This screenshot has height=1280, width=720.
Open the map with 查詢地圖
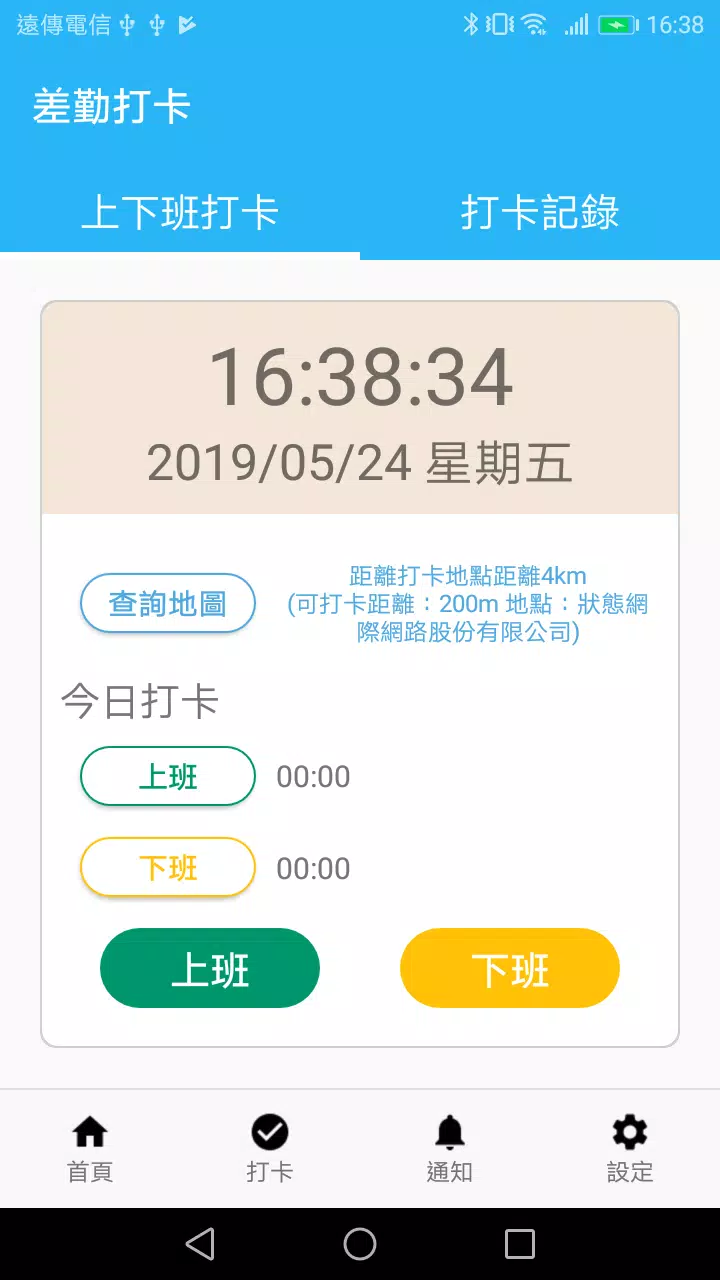tap(167, 603)
